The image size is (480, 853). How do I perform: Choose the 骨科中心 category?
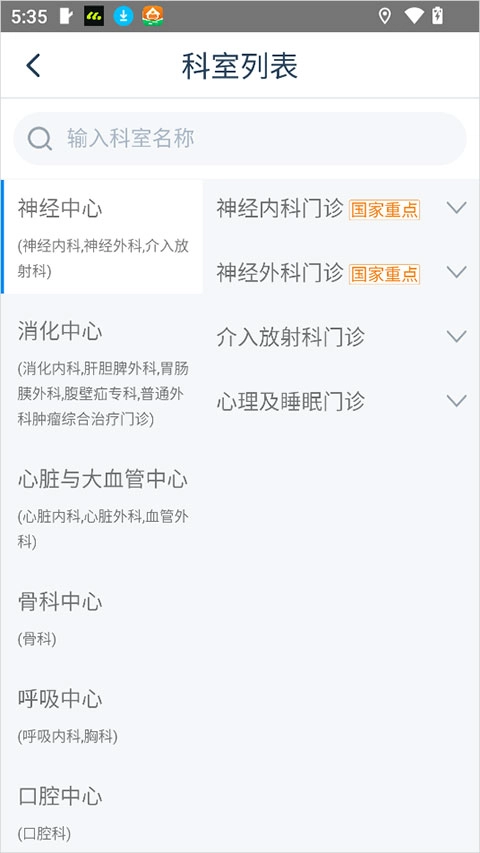[102, 619]
